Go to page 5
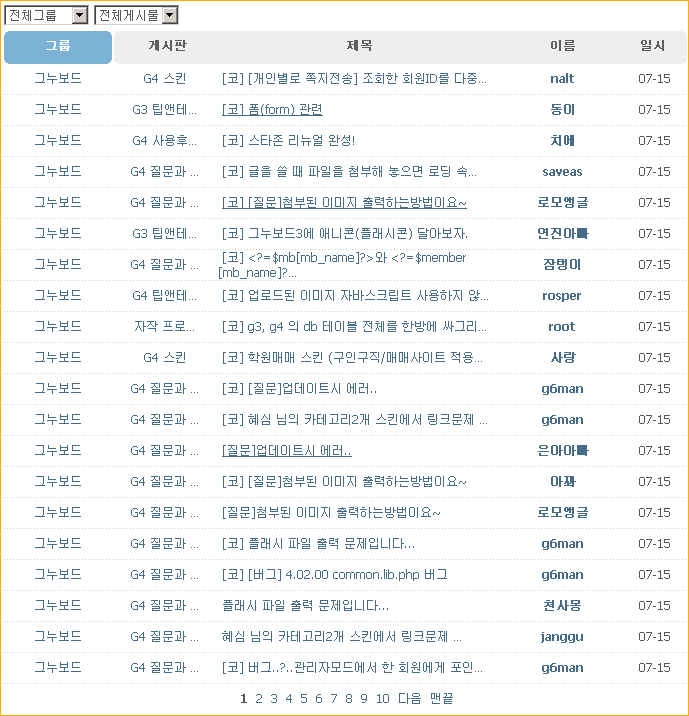This screenshot has width=689, height=716. 304,698
